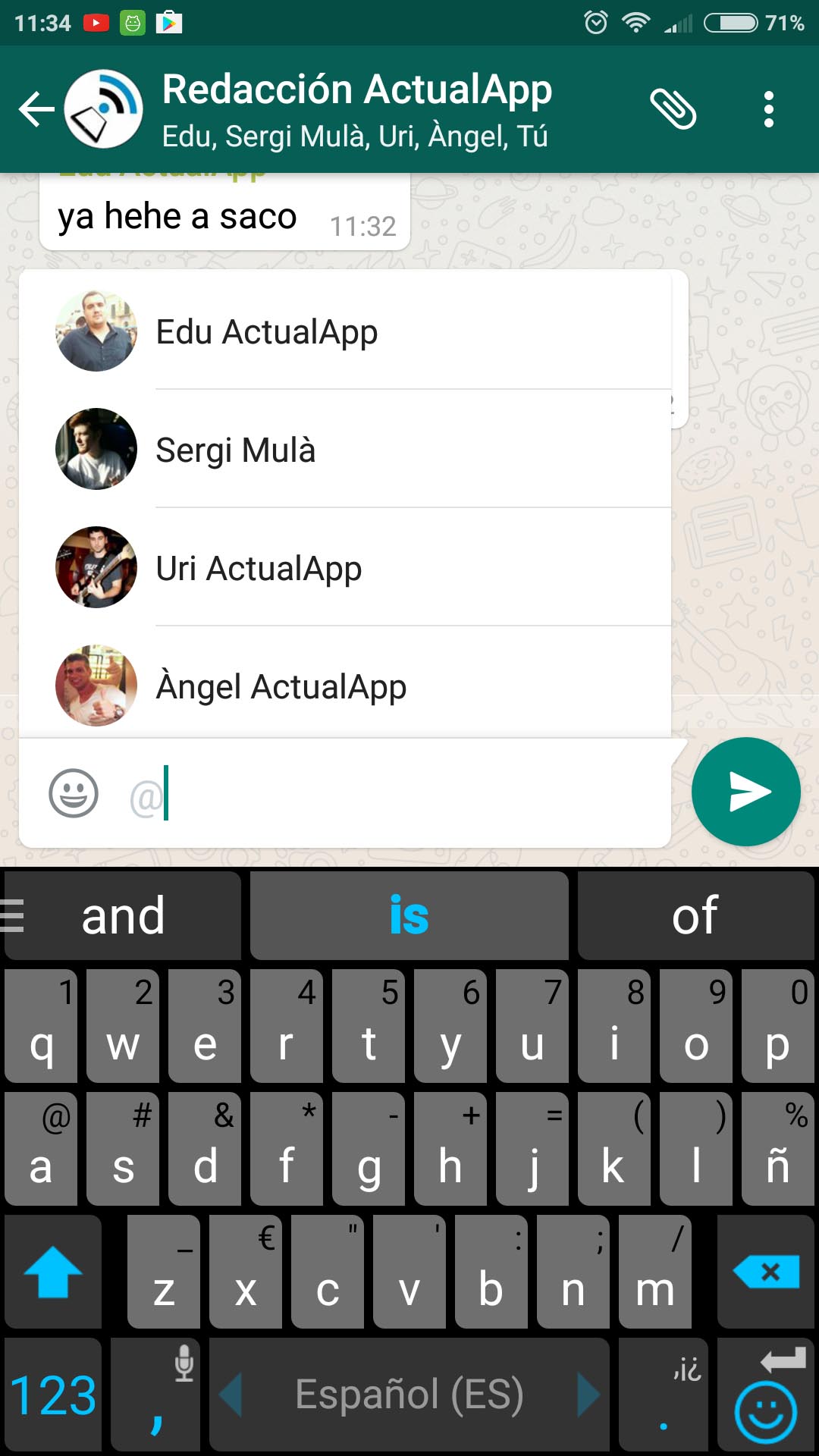The height and width of the screenshot is (1456, 819).
Task: Open the emoji picker in message box
Action: tap(74, 793)
